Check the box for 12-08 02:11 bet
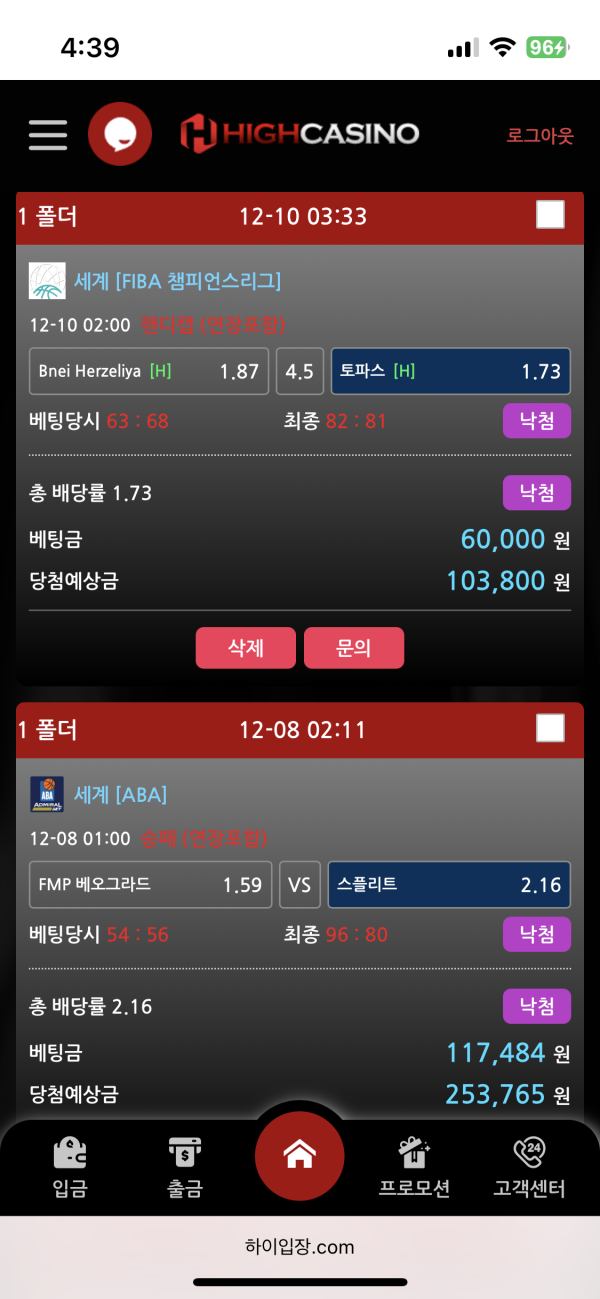This screenshot has width=600, height=1299. [551, 728]
